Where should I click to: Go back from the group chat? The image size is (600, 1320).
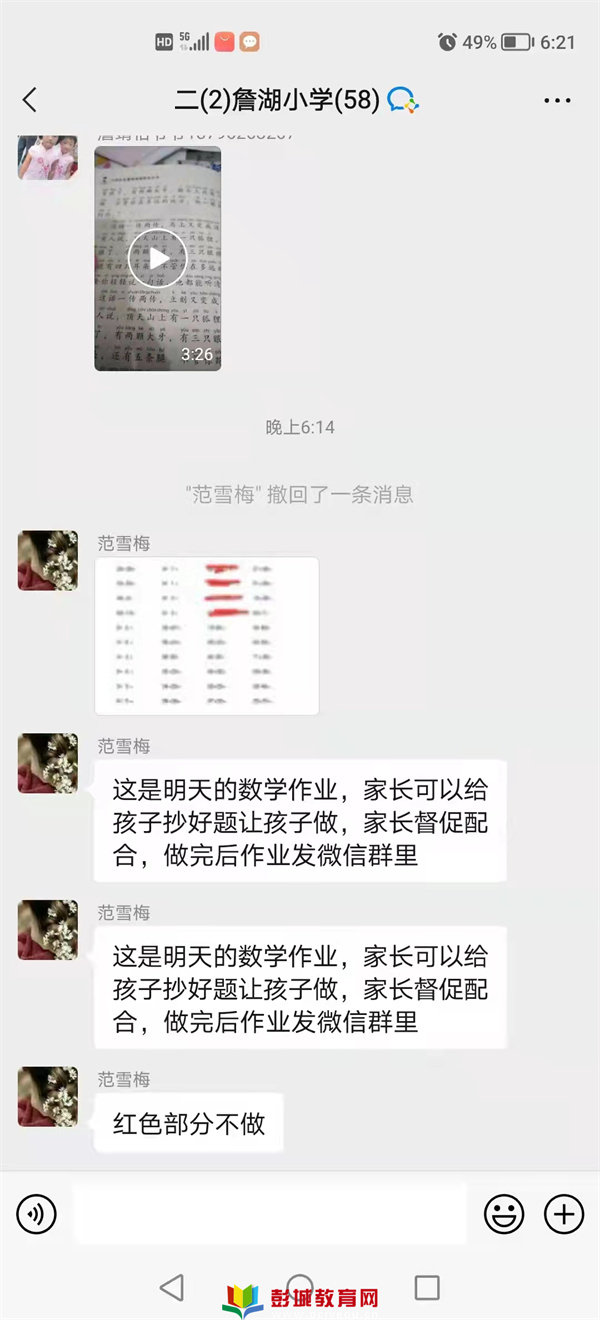click(x=30, y=100)
